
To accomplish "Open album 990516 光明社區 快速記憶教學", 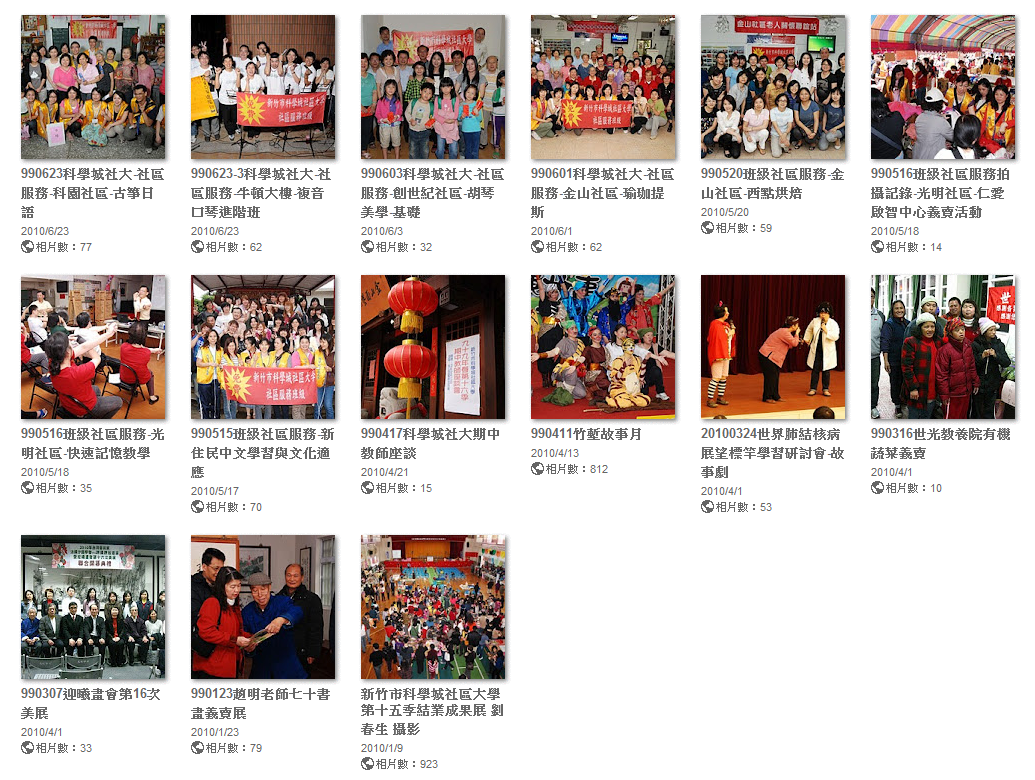I will pyautogui.click(x=93, y=347).
